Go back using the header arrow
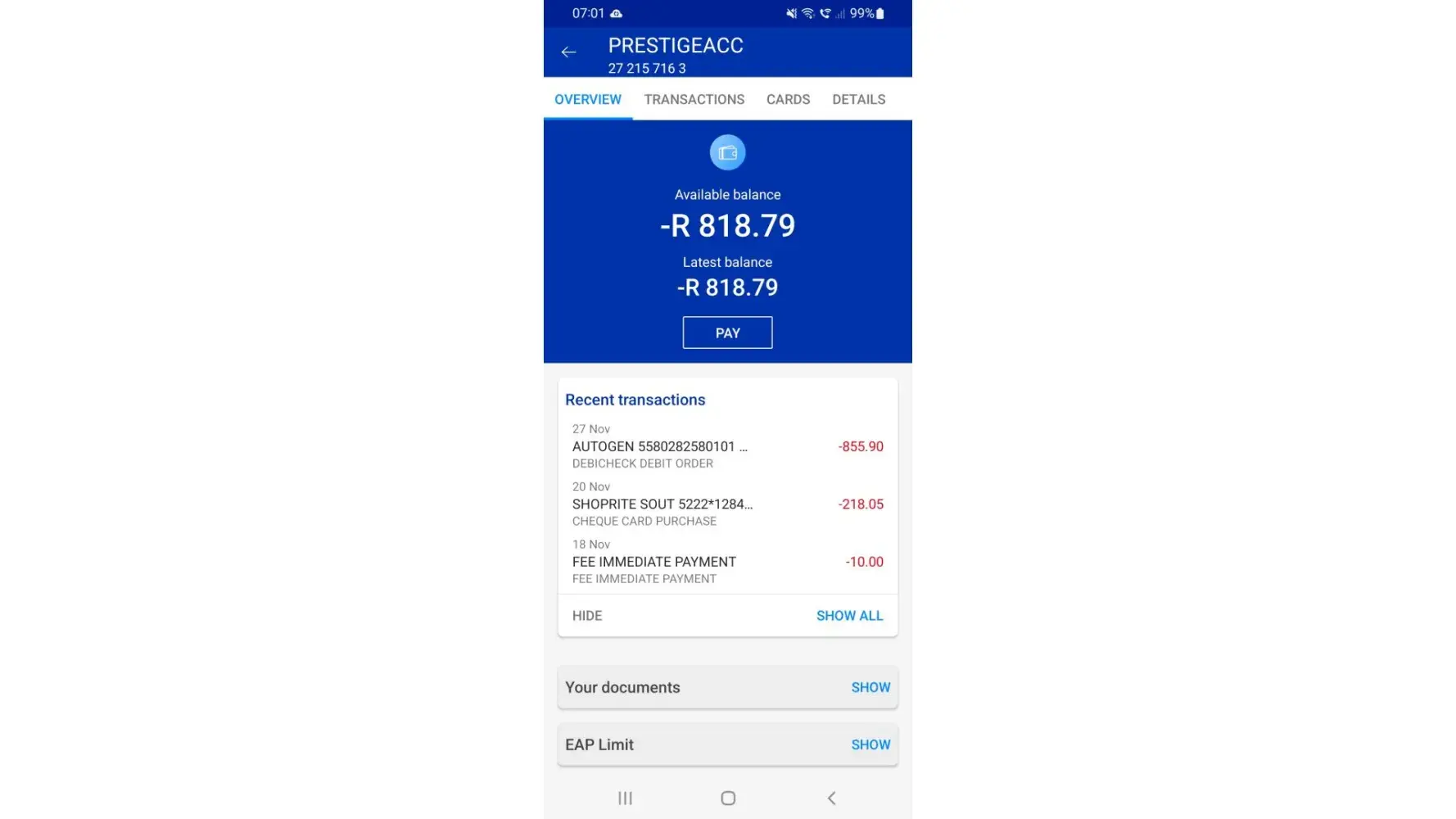The width and height of the screenshot is (1456, 819). (x=568, y=52)
